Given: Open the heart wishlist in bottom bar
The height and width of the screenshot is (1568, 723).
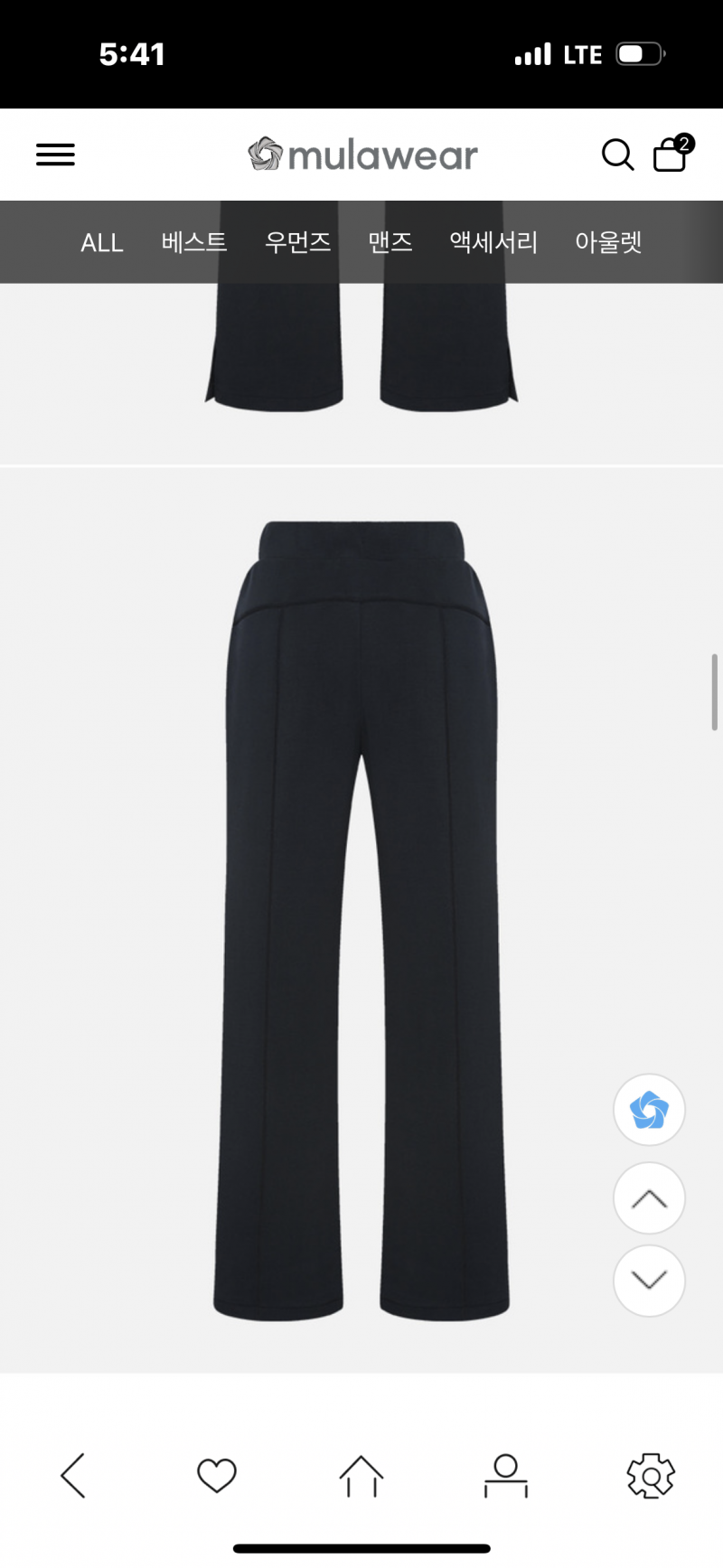Looking at the screenshot, I should coord(217,1475).
